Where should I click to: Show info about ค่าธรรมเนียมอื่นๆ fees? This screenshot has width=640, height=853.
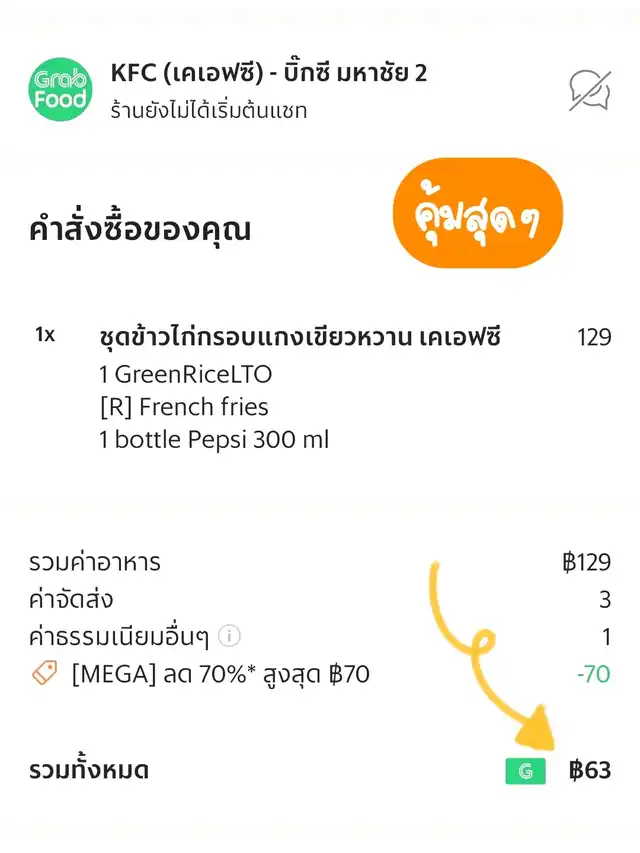[x=230, y=637]
